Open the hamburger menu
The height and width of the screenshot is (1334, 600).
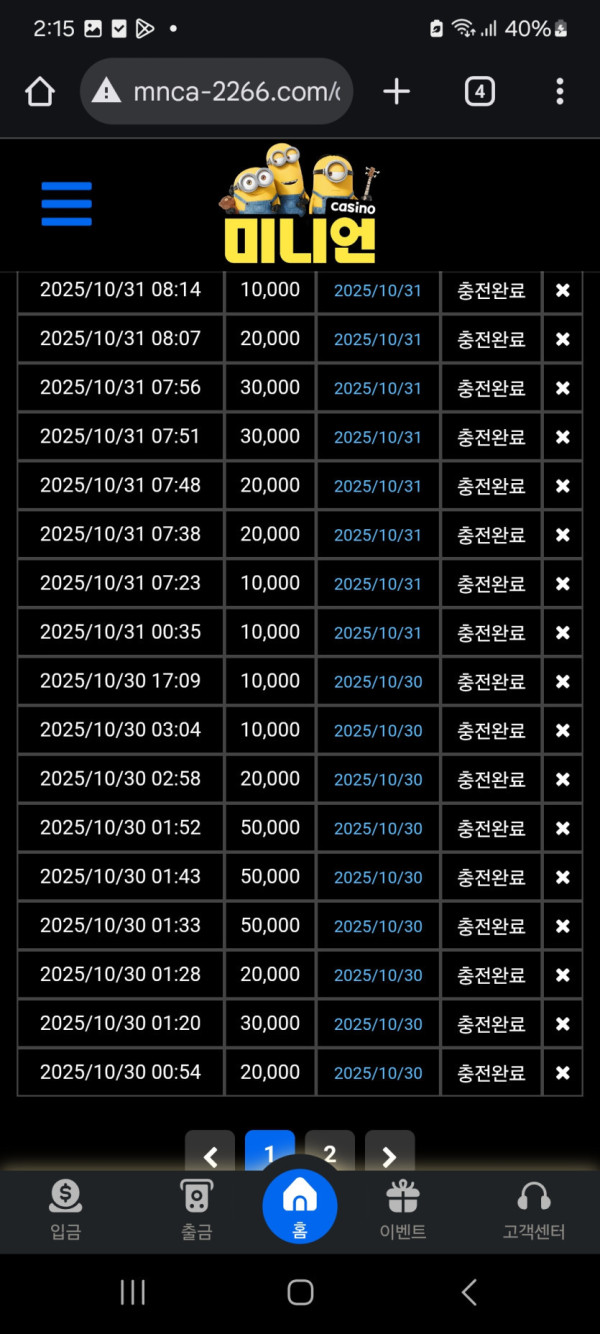pos(67,204)
